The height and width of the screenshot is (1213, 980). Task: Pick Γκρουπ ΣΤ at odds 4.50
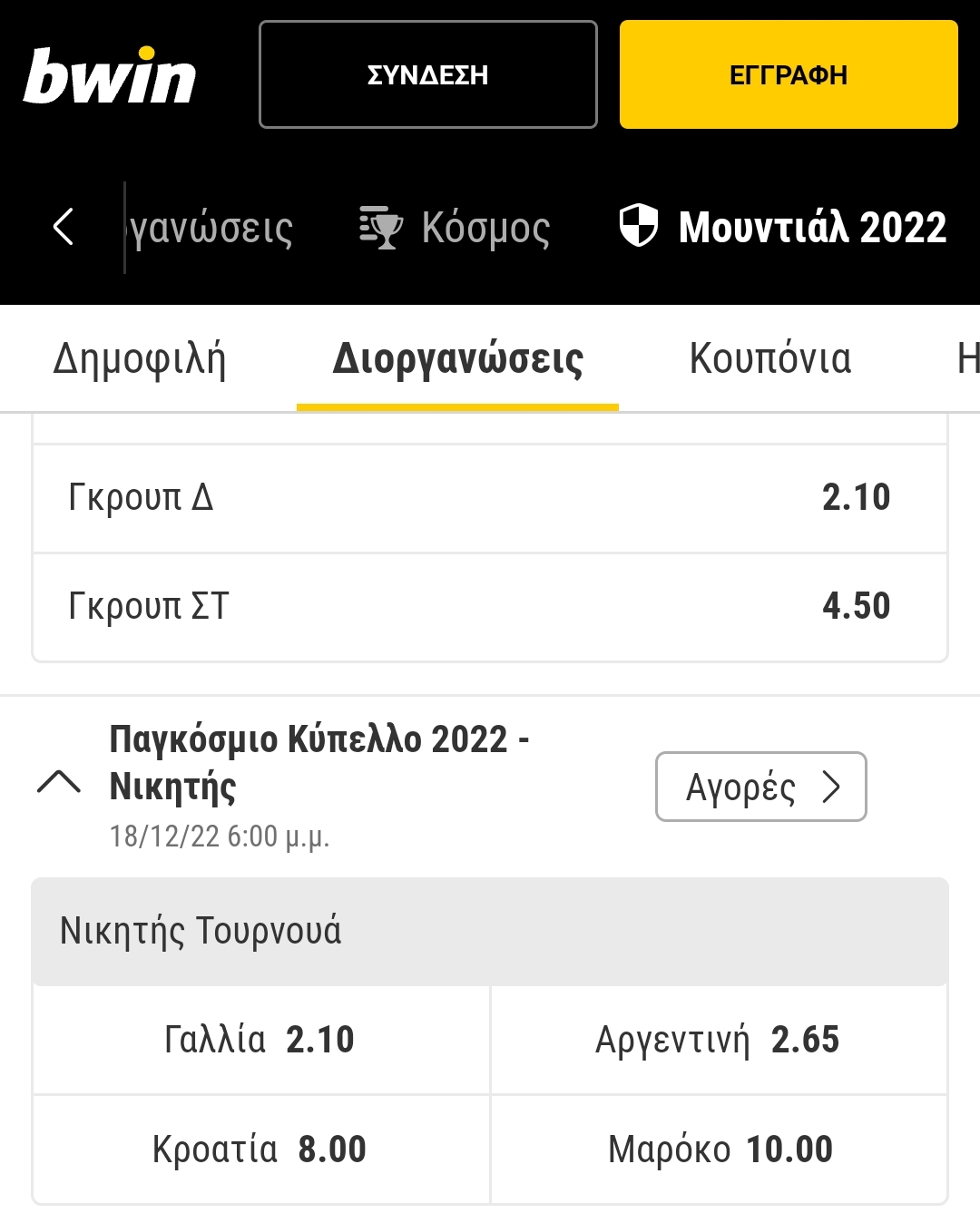click(490, 606)
